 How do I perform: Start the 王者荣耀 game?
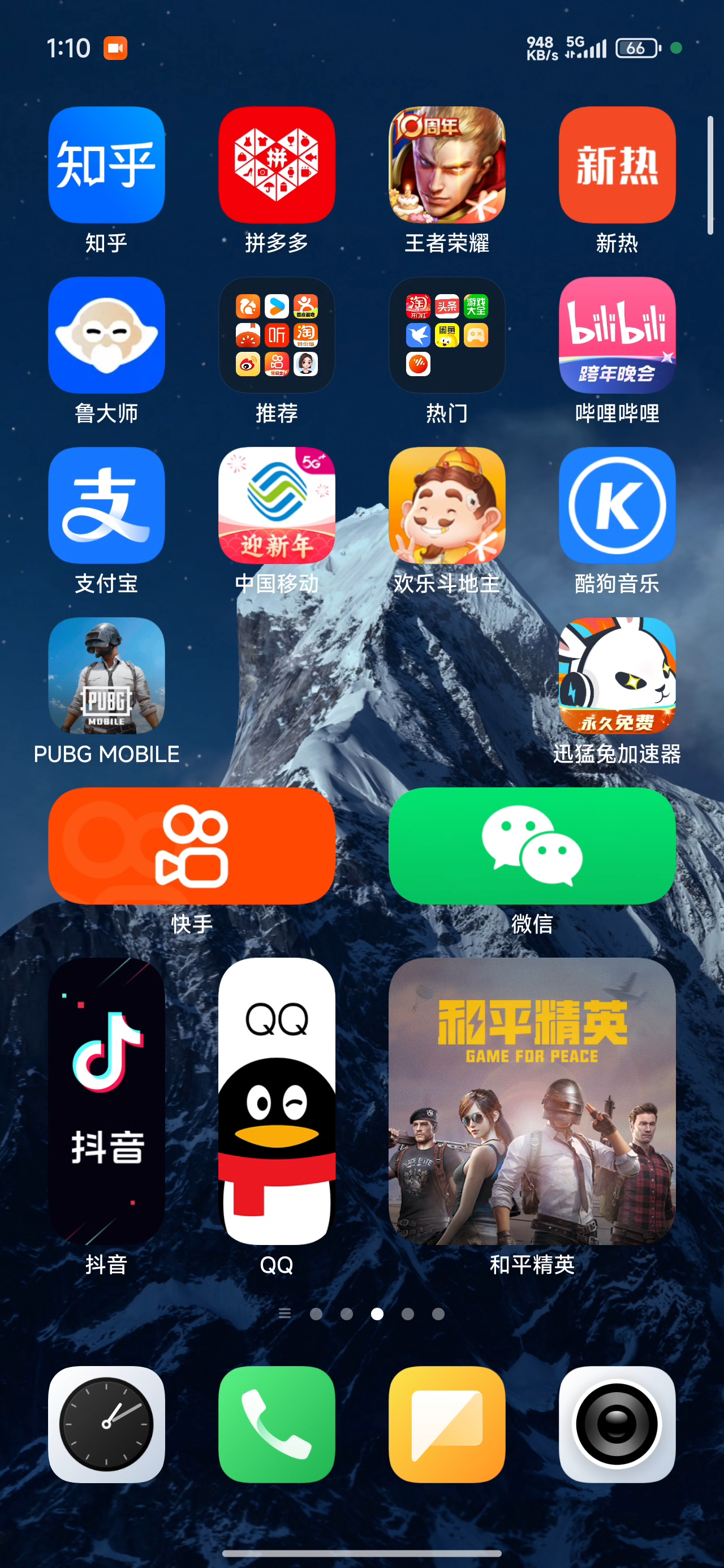tap(446, 165)
